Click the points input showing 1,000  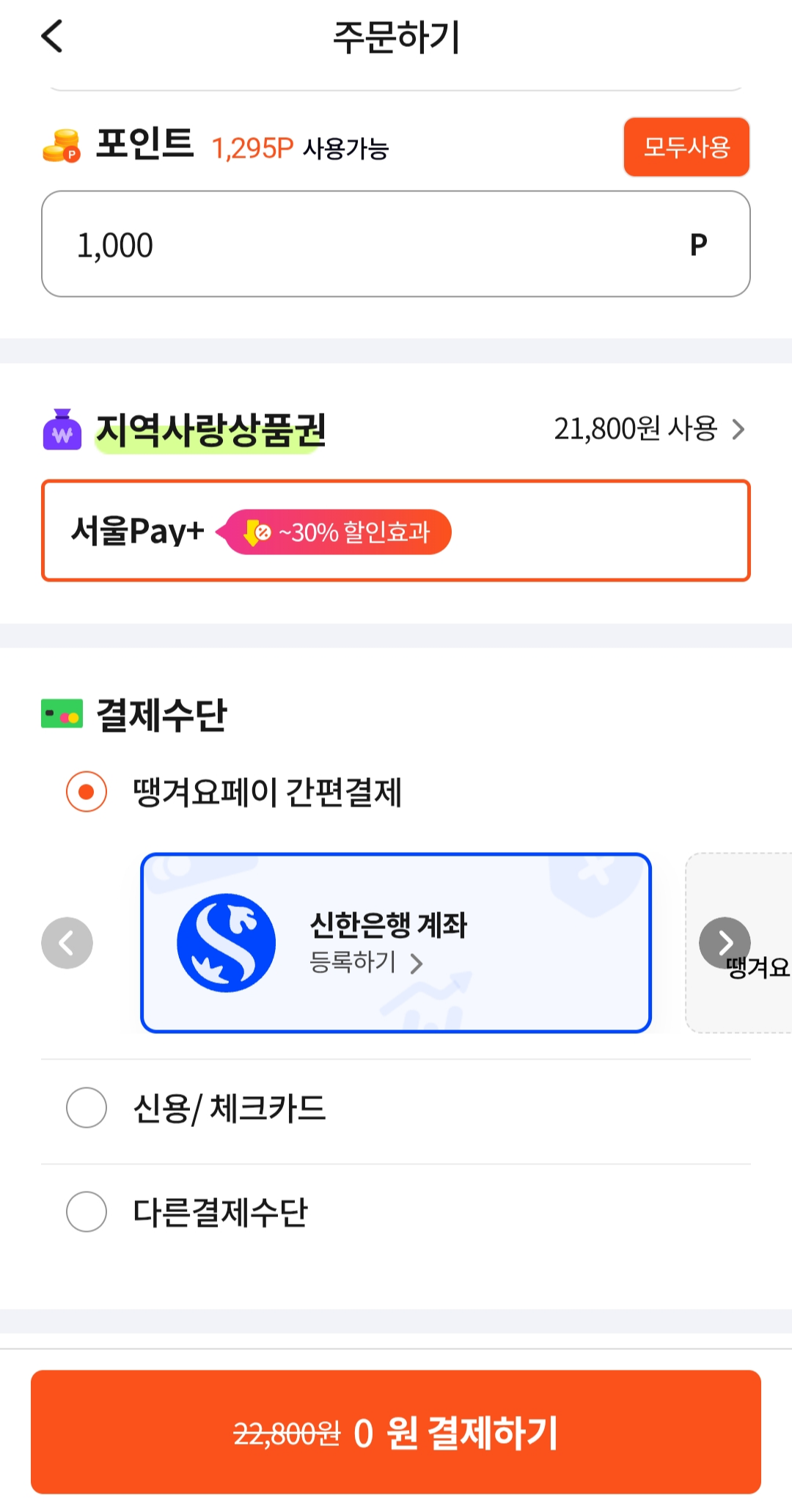[x=396, y=243]
